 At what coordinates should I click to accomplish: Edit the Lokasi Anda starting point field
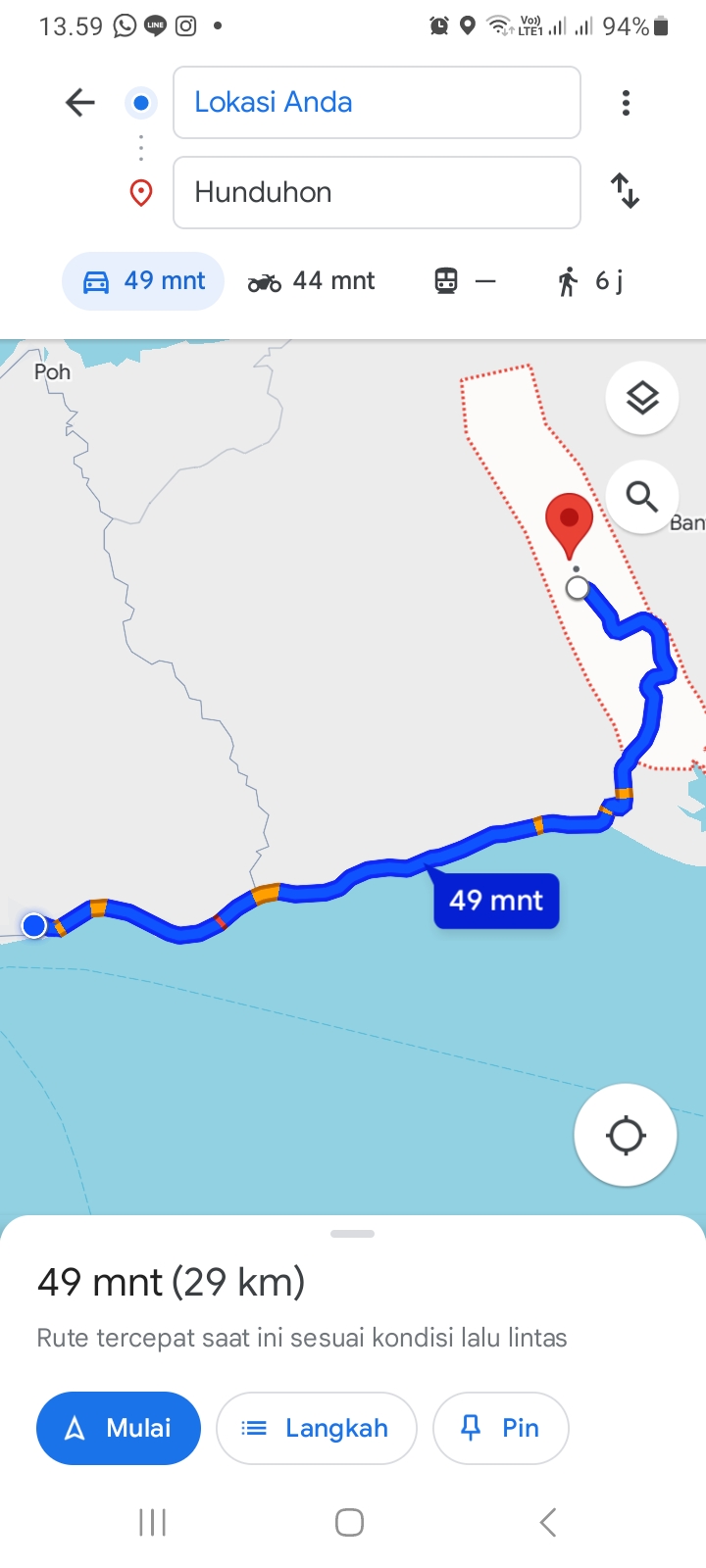[x=377, y=103]
